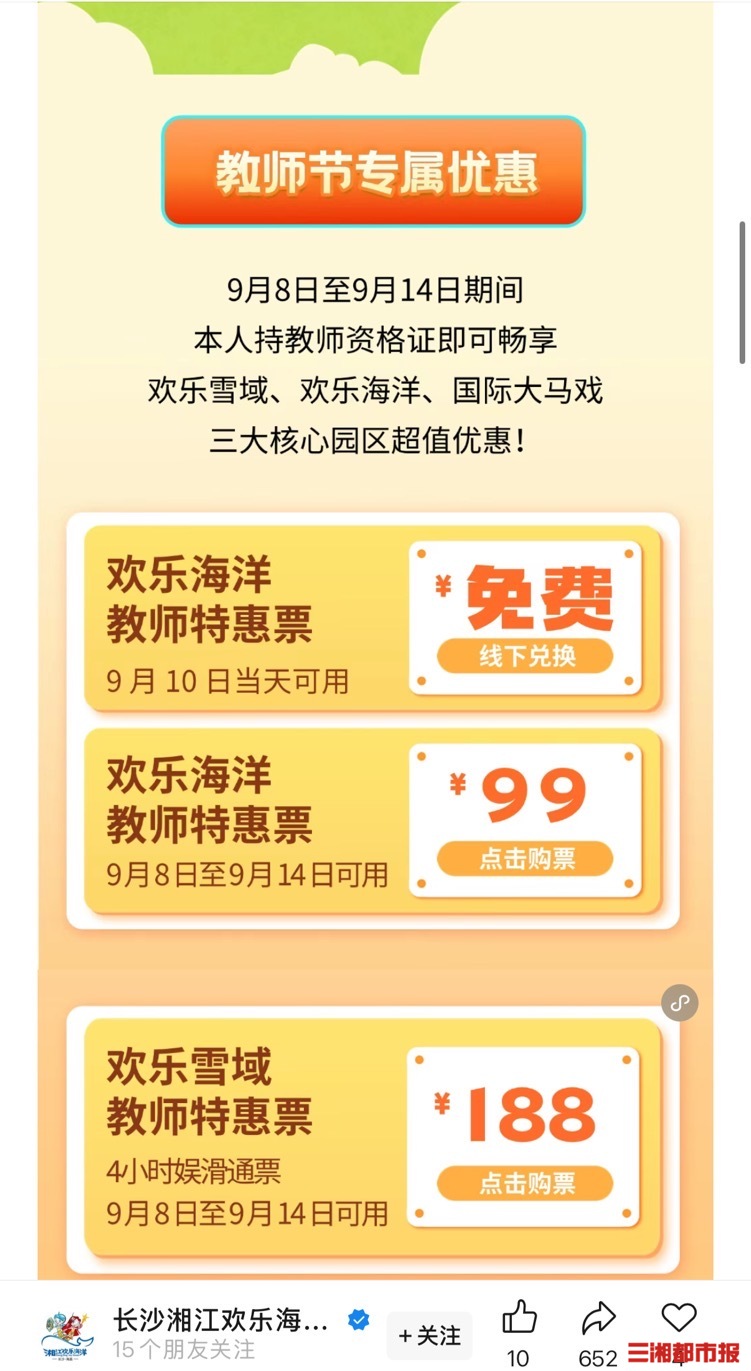751x1371 pixels.
Task: Tap 点击购票 on the ¥188 欢乐雪域 ticket
Action: [525, 1184]
